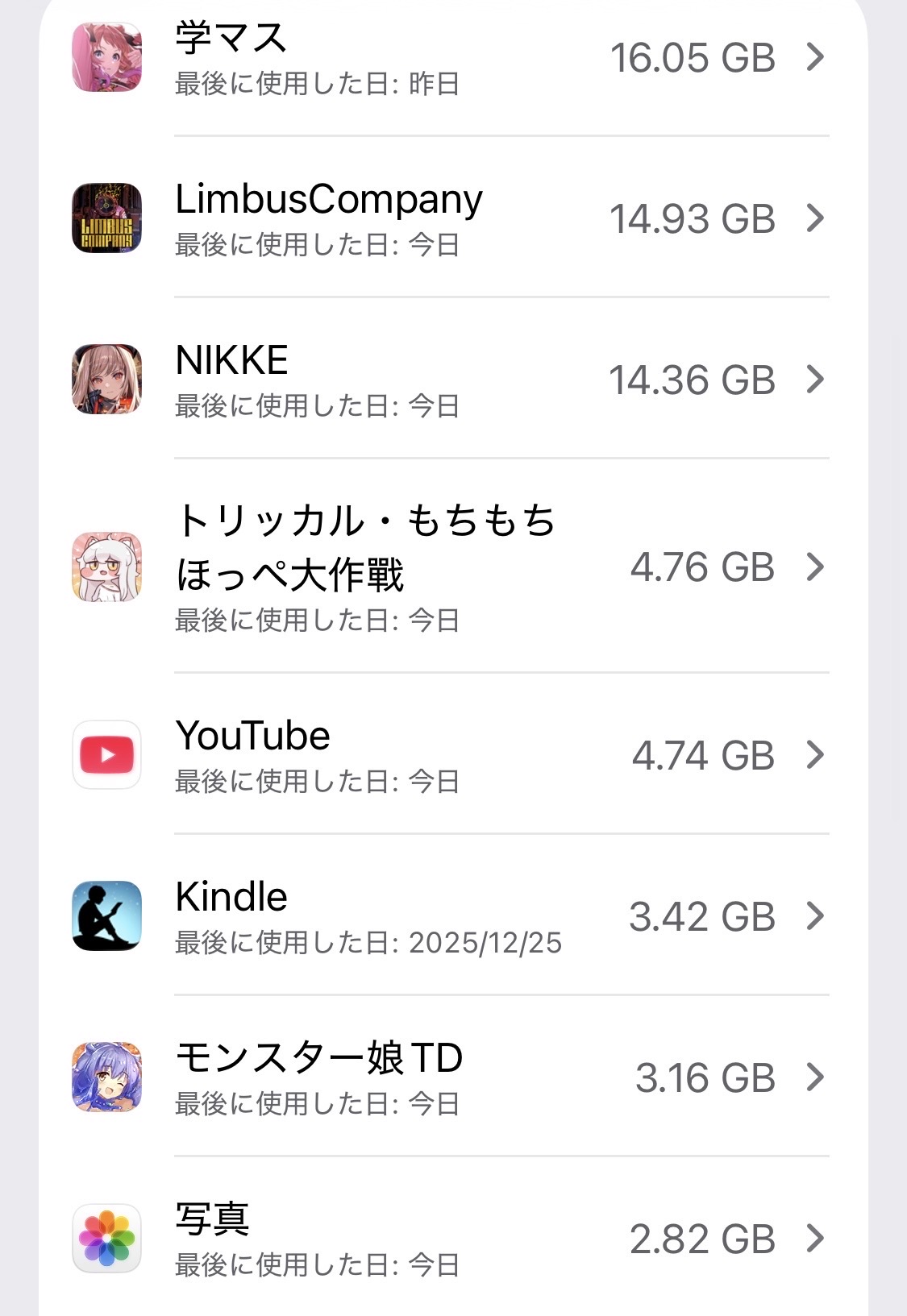Viewport: 907px width, 1316px height.
Task: Tap the YouTube storage row
Action: 451,755
